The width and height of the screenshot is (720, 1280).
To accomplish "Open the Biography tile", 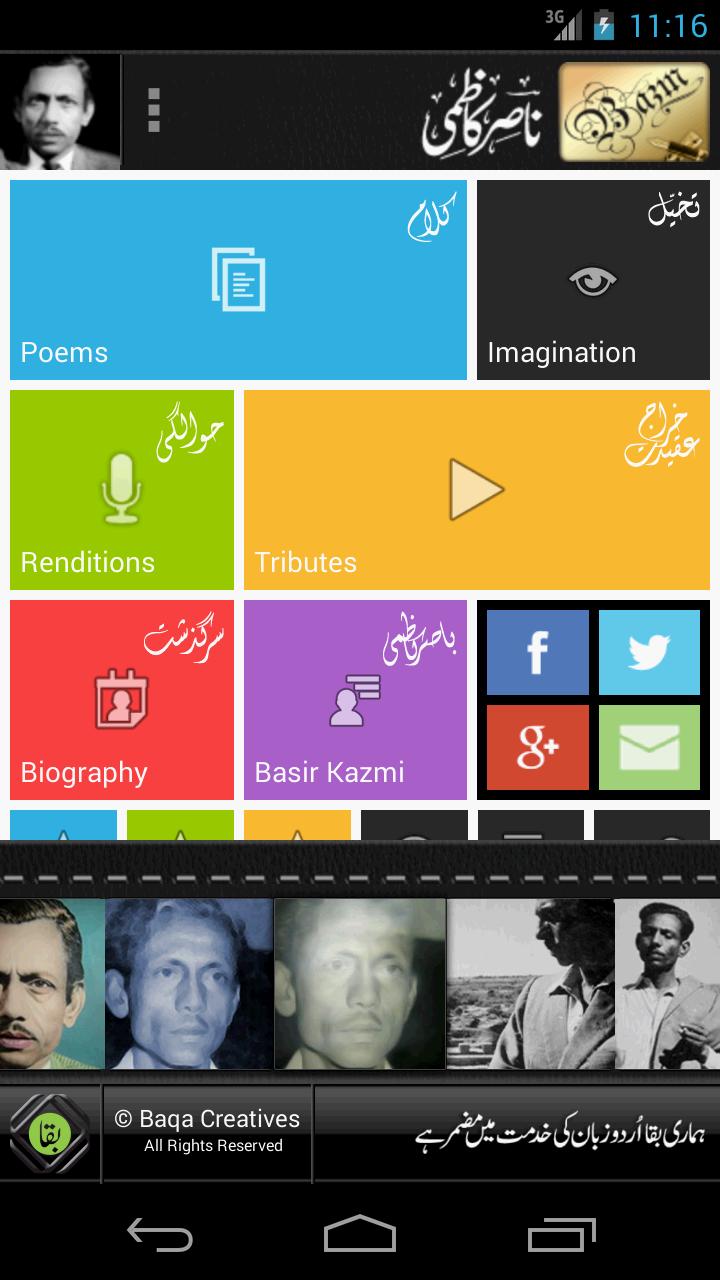I will pyautogui.click(x=122, y=700).
